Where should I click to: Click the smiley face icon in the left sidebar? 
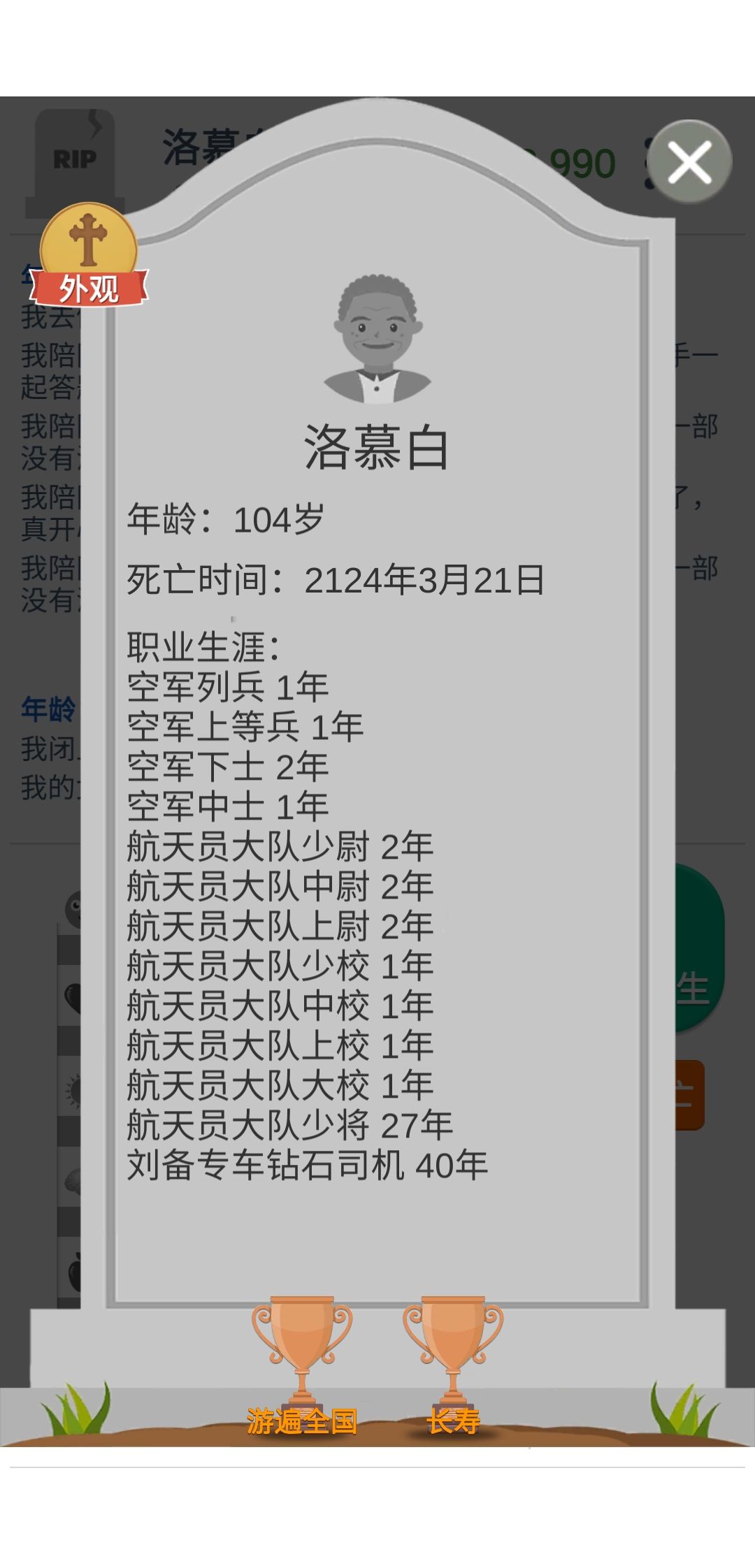[73, 908]
